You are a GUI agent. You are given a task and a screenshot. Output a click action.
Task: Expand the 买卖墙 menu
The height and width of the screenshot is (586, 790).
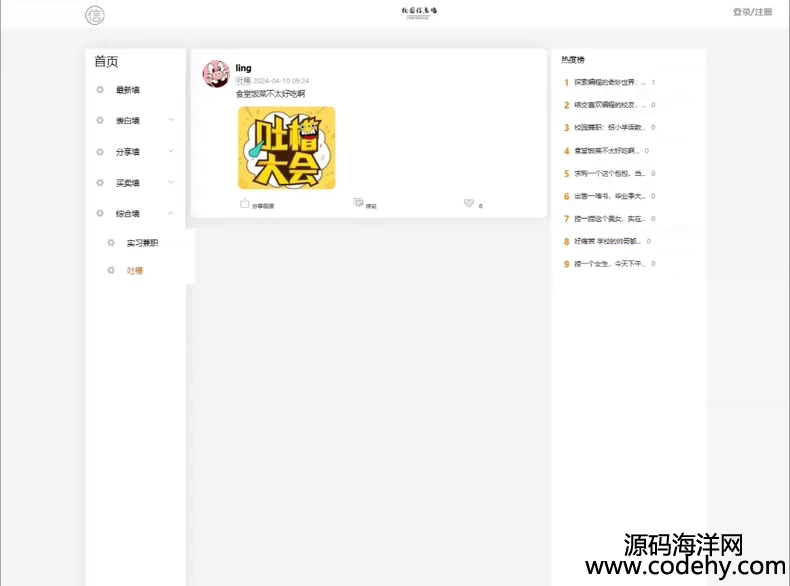(x=135, y=183)
